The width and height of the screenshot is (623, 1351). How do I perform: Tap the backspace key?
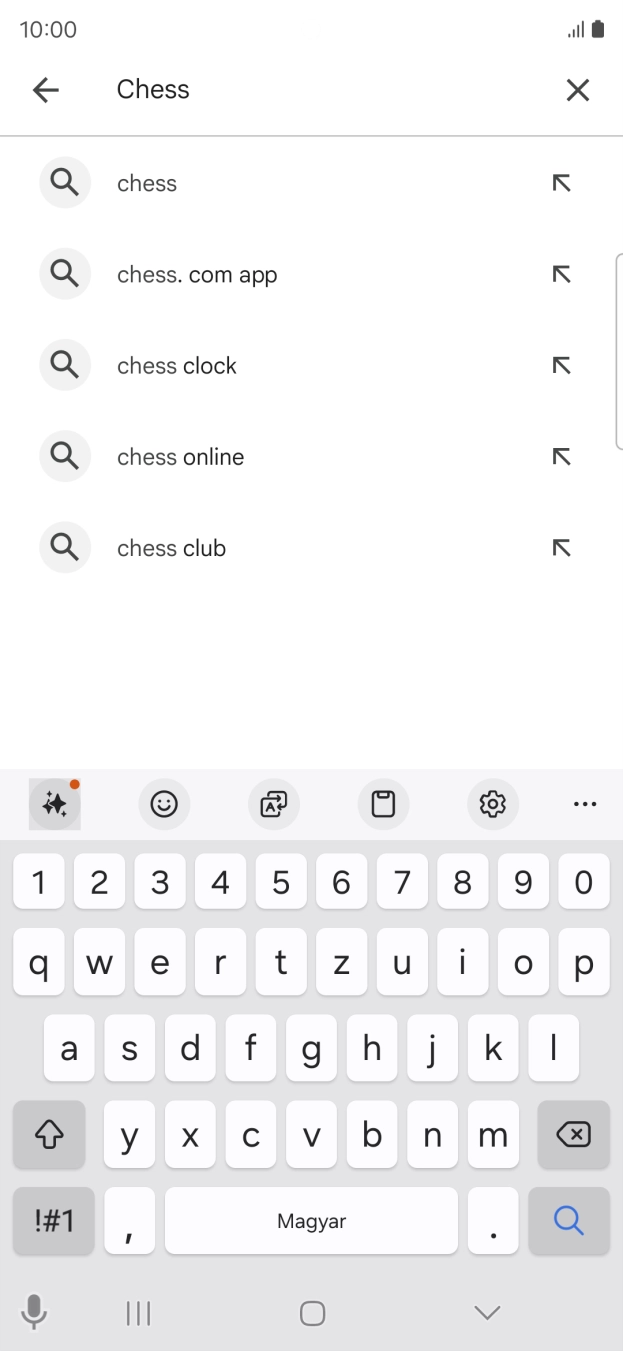click(x=573, y=1135)
